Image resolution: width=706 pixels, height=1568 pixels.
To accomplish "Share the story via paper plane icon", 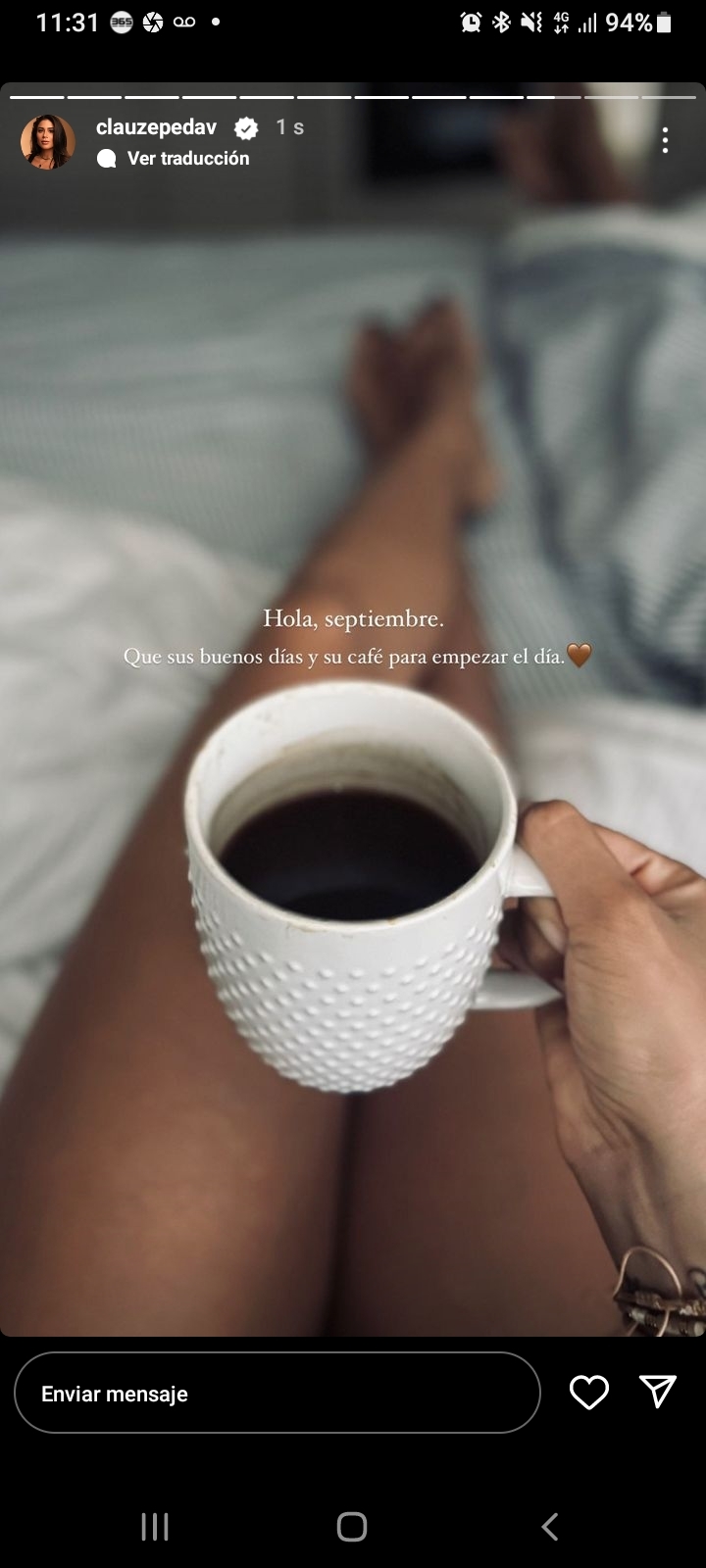I will click(x=657, y=1392).
